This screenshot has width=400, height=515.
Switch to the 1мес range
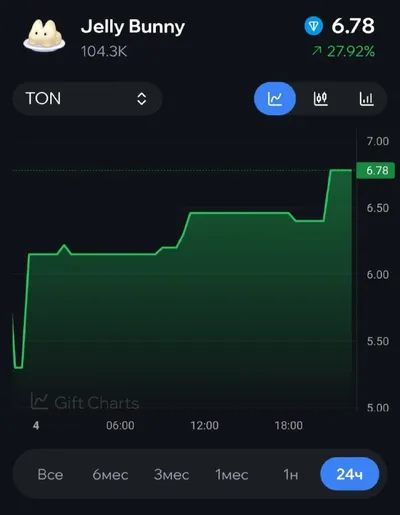coord(232,475)
